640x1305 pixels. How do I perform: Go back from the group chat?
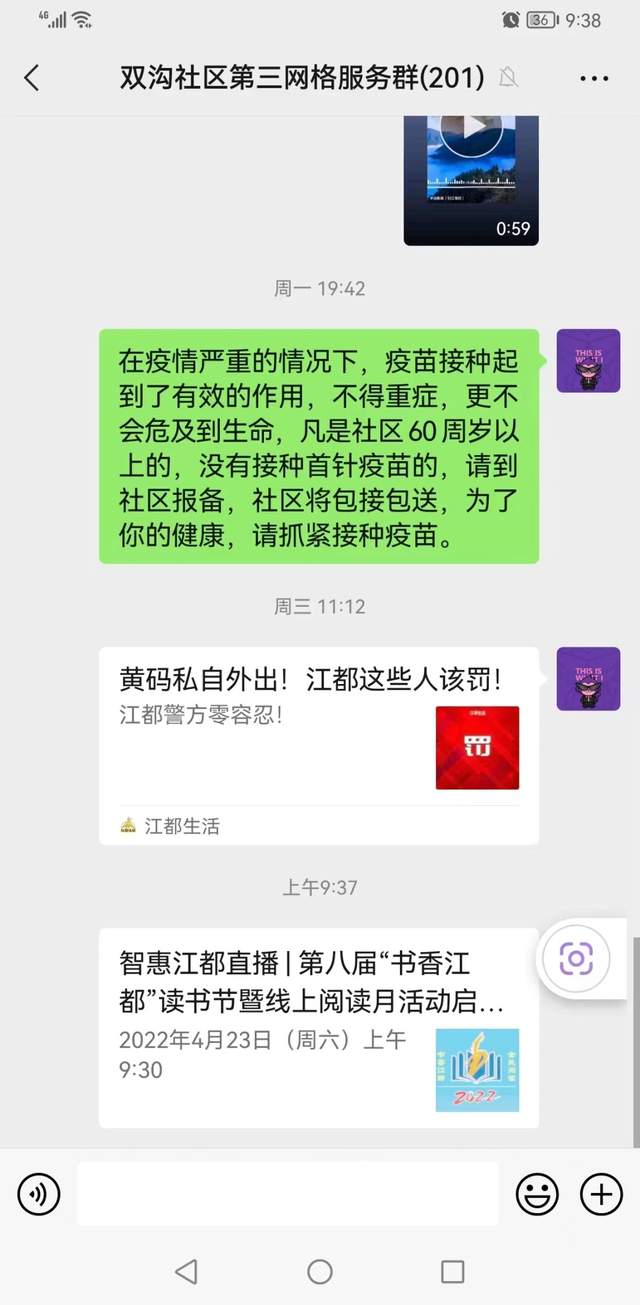[x=32, y=77]
